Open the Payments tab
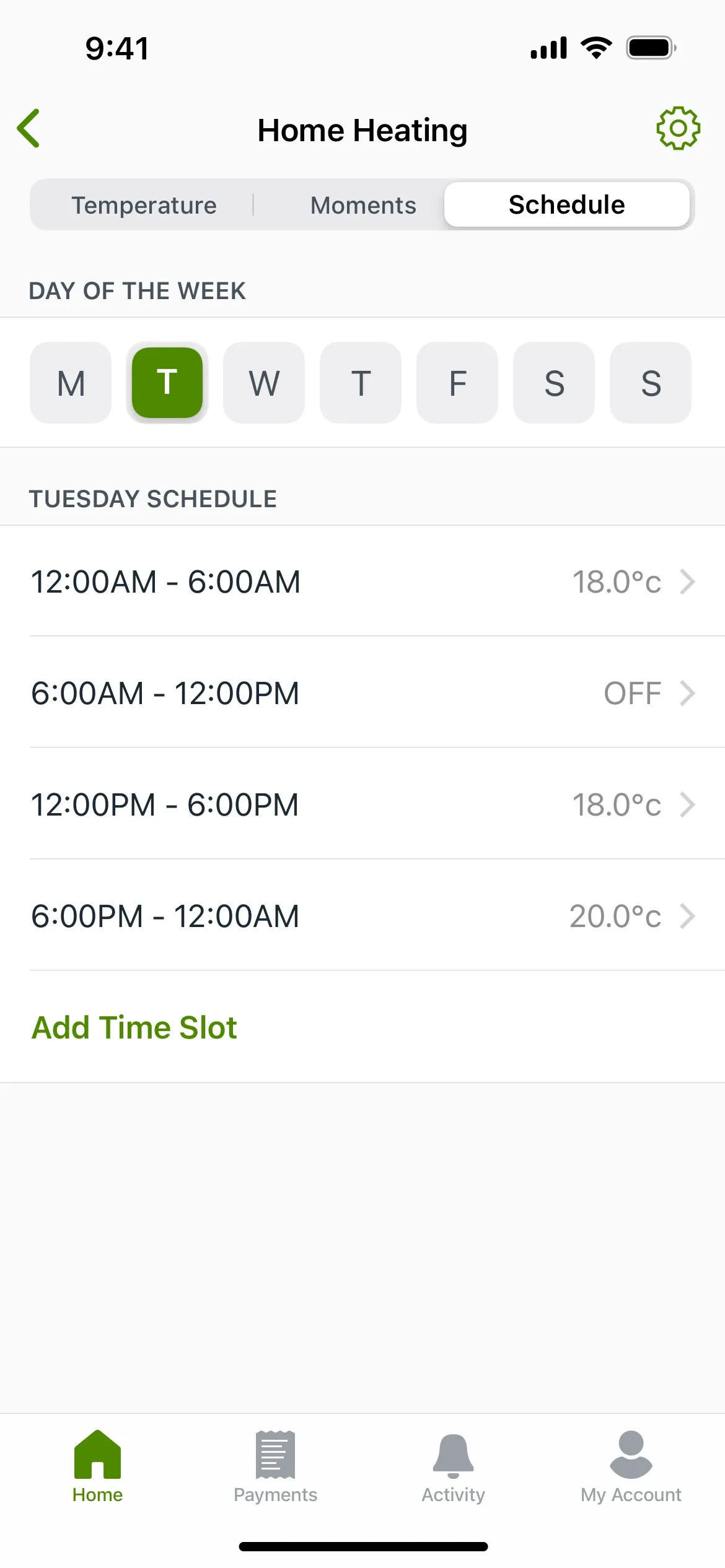 pyautogui.click(x=275, y=1466)
